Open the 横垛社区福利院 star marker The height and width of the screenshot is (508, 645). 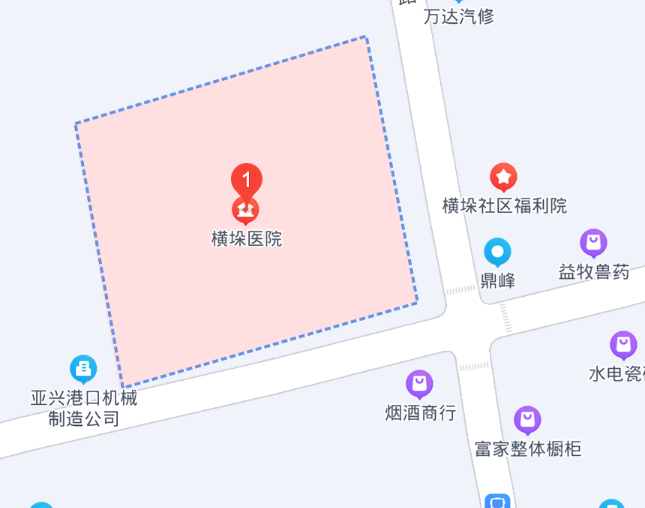point(503,178)
